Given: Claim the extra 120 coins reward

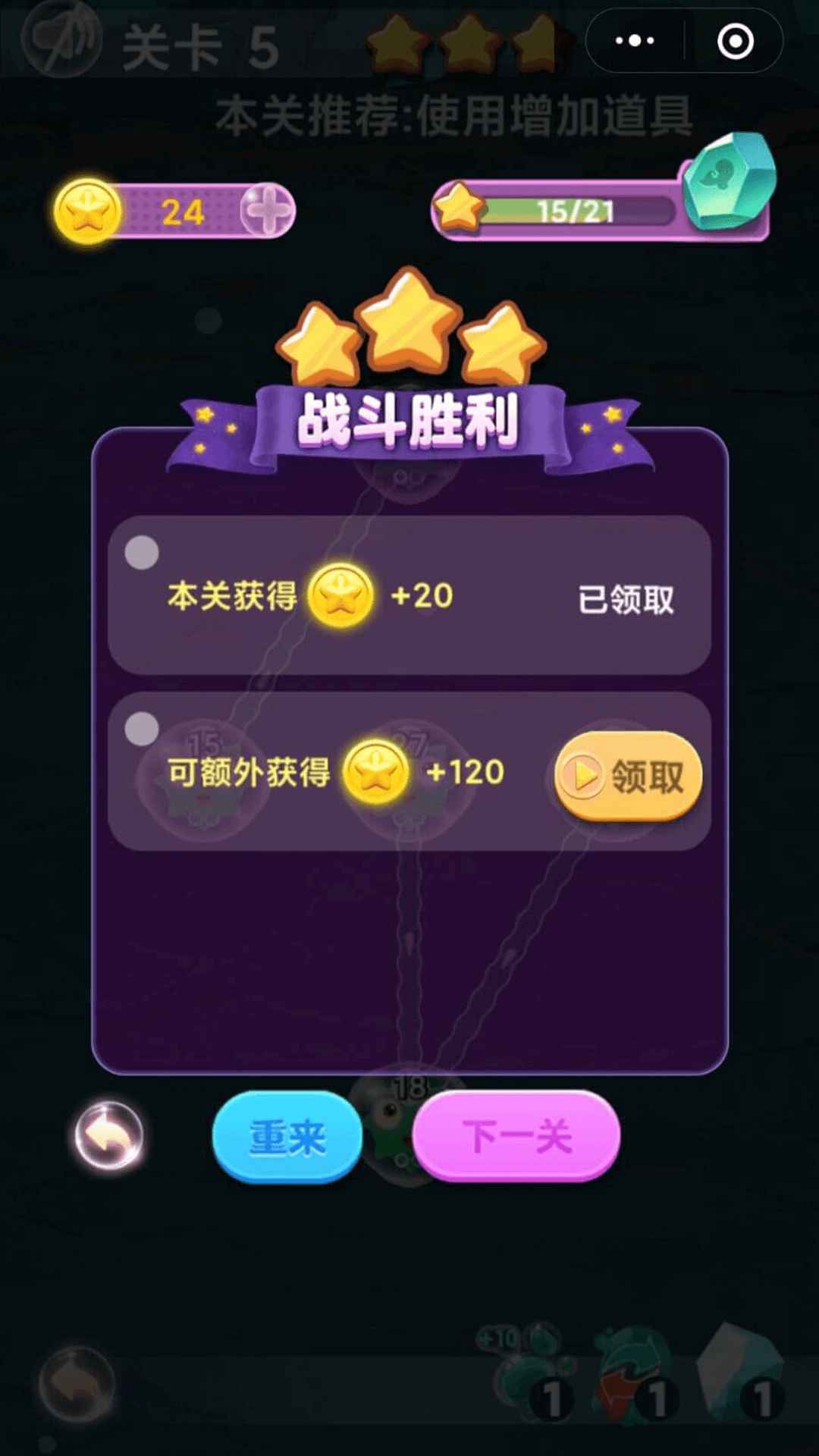Looking at the screenshot, I should (628, 776).
